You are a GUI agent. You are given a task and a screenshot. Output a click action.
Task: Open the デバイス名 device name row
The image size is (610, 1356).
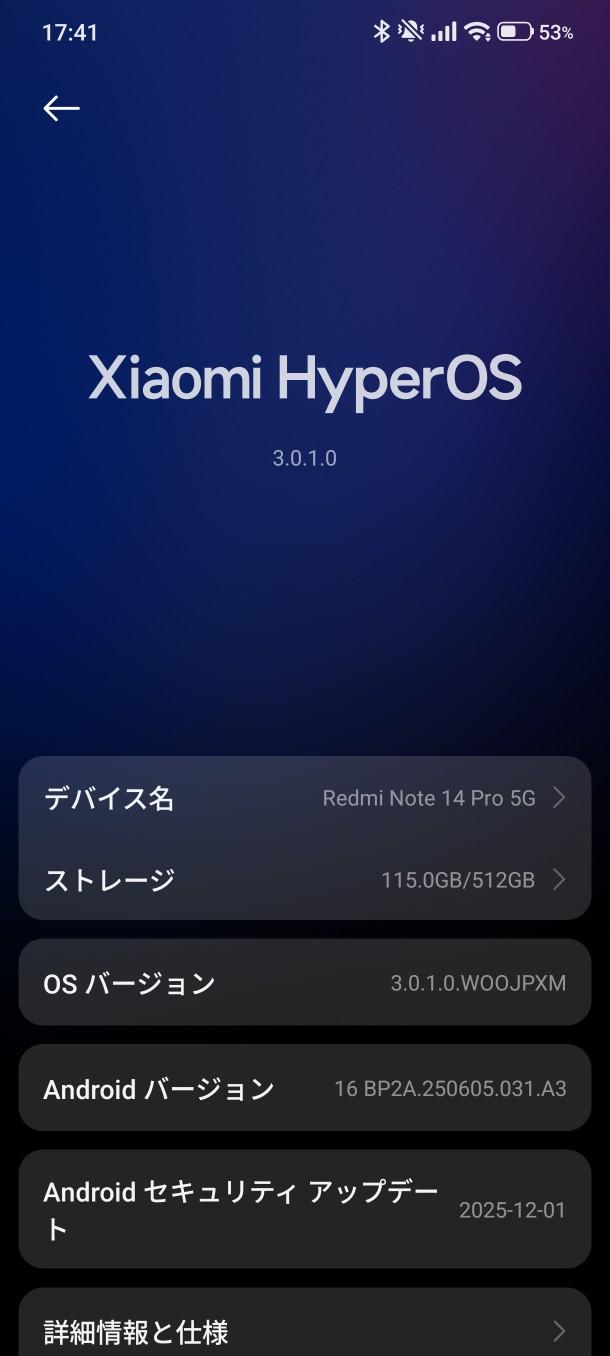(x=304, y=798)
